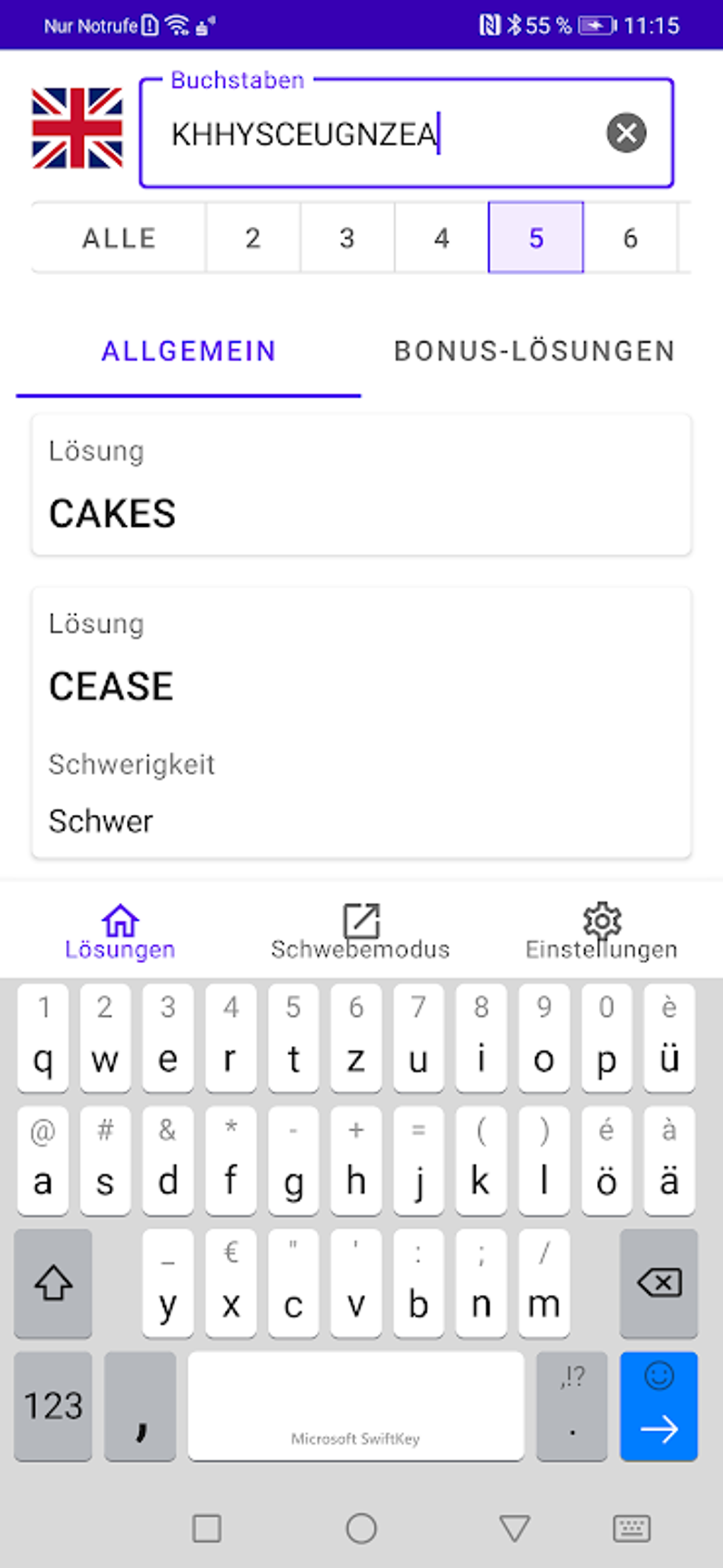
Task: Show 6-letter solutions
Action: tap(630, 238)
